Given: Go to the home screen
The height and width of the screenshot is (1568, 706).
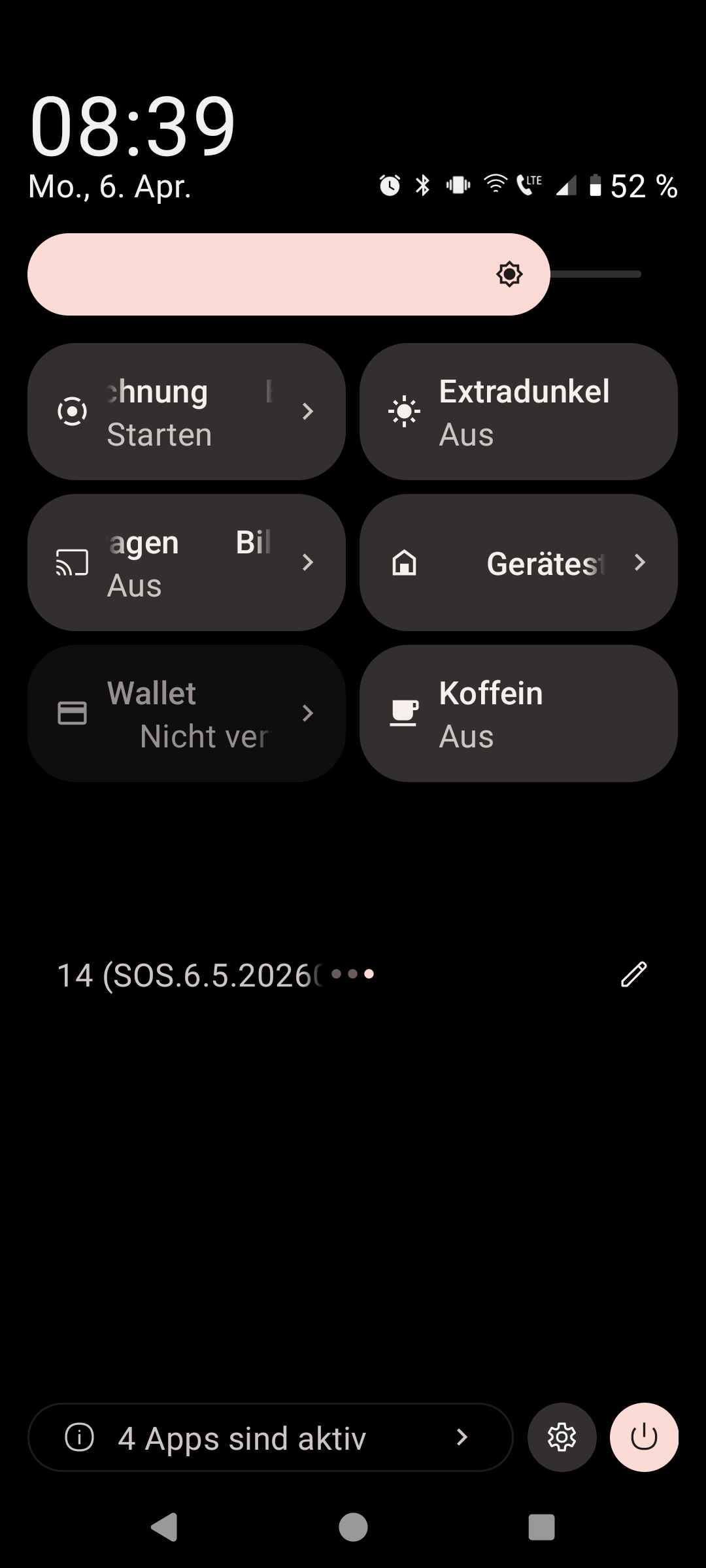Looking at the screenshot, I should [353, 1527].
